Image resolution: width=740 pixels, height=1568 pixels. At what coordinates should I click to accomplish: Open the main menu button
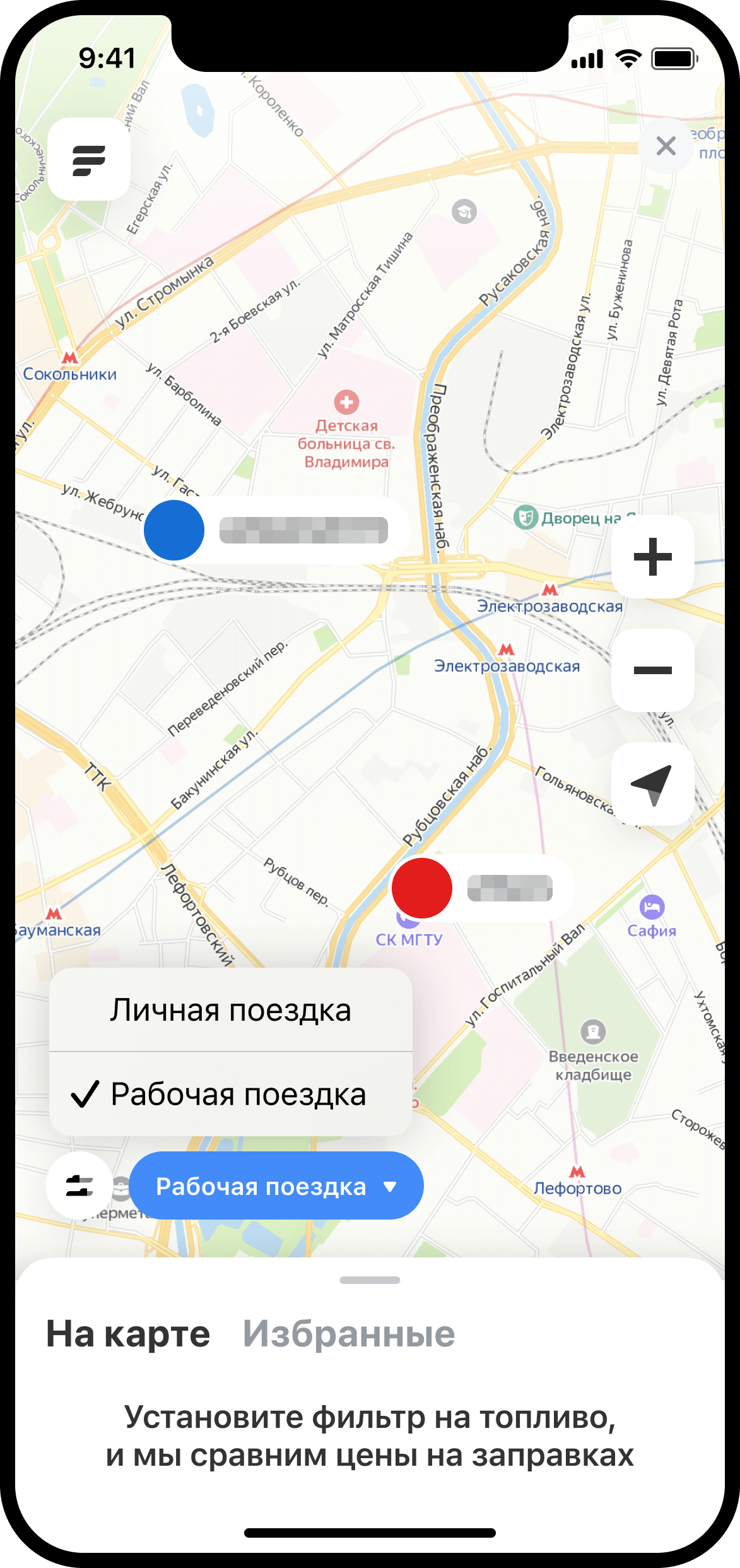(89, 159)
